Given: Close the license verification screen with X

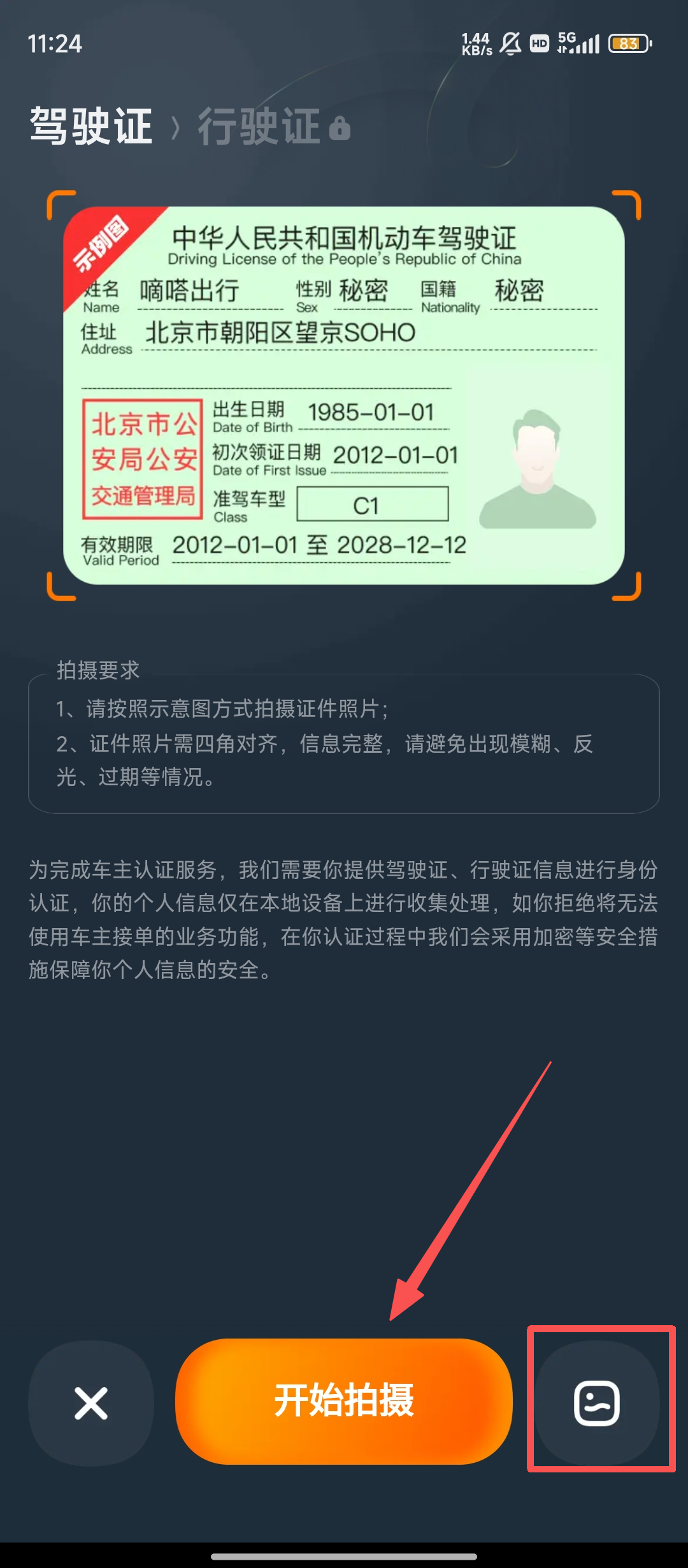Looking at the screenshot, I should (91, 1403).
